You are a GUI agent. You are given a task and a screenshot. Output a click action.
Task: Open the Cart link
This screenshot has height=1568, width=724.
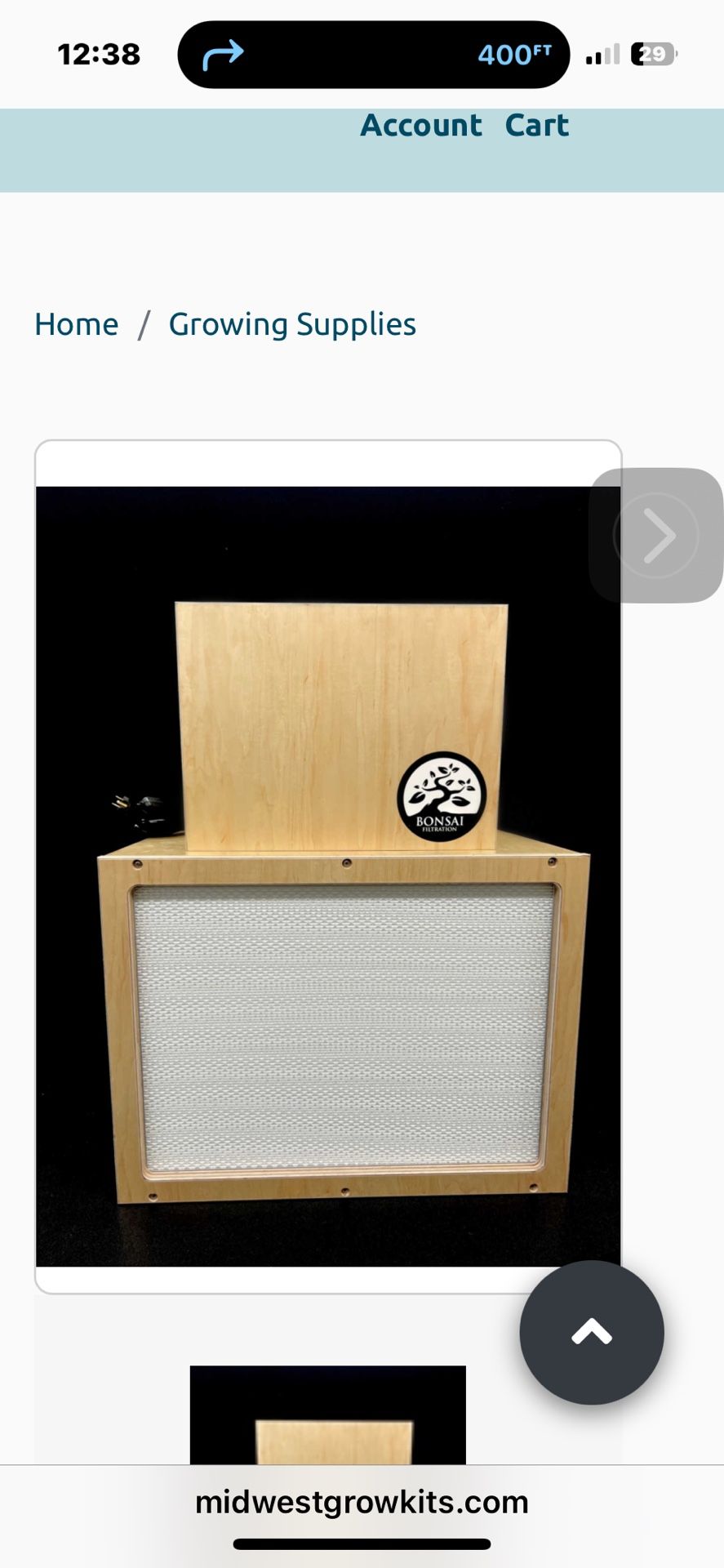[536, 126]
